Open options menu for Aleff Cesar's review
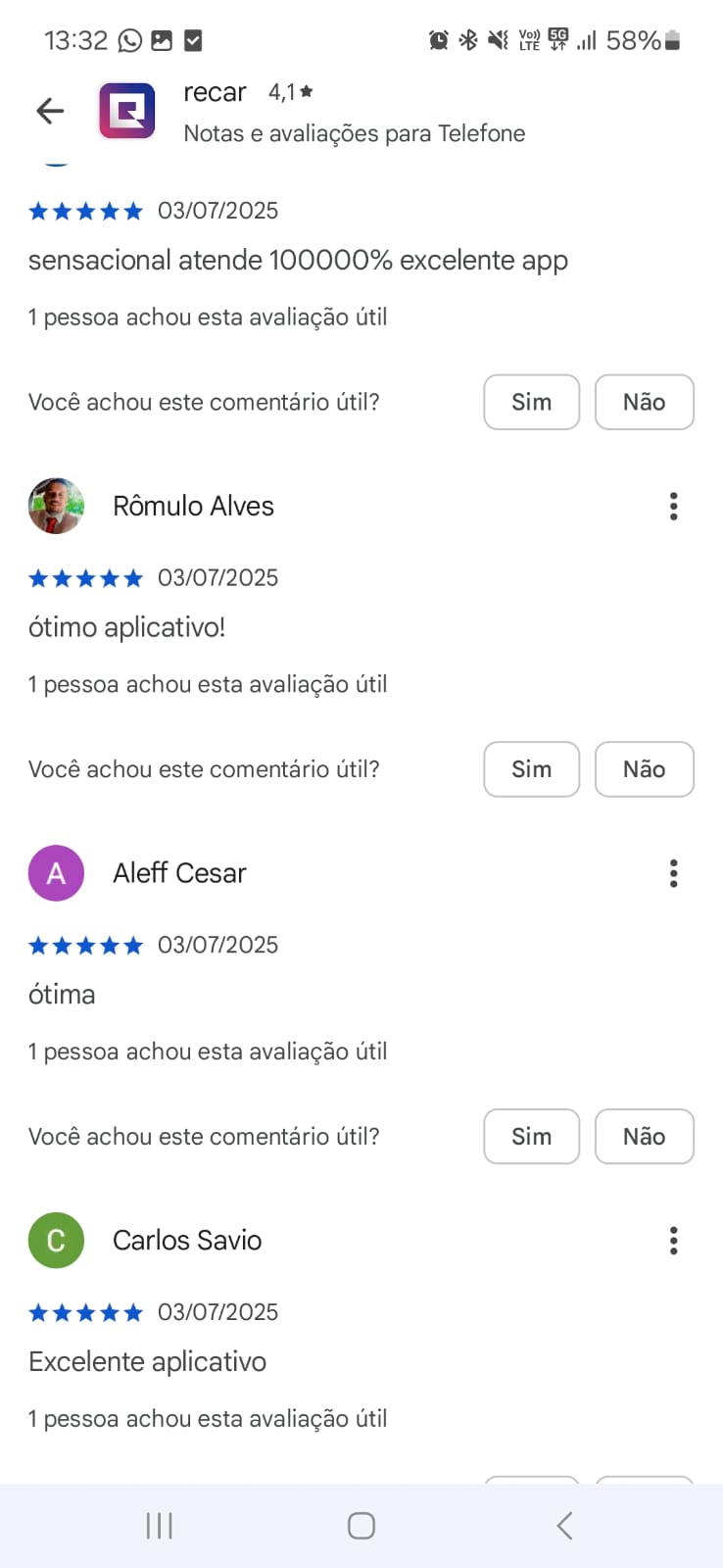The width and height of the screenshot is (723, 1568). 673,872
